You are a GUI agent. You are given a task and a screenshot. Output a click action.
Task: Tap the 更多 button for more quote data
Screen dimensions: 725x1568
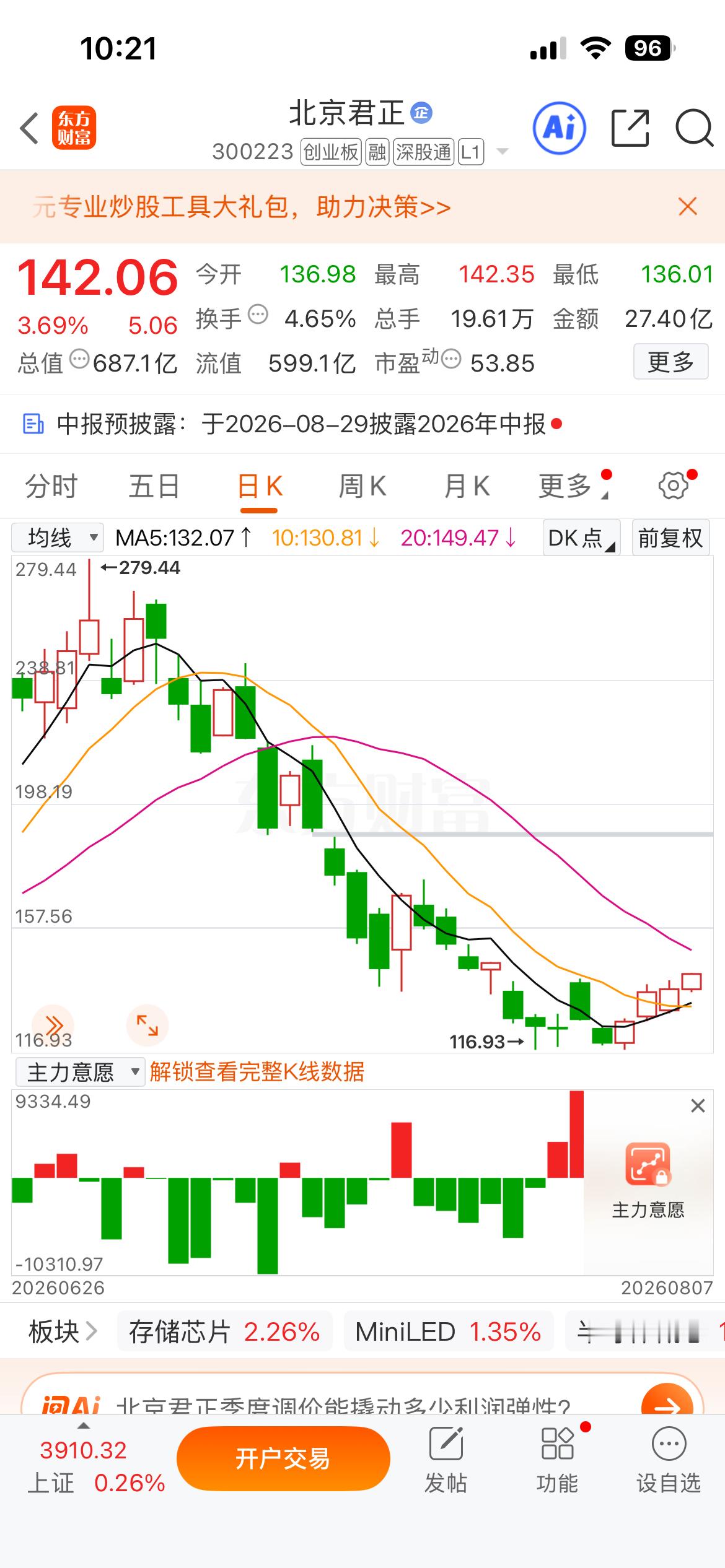670,362
